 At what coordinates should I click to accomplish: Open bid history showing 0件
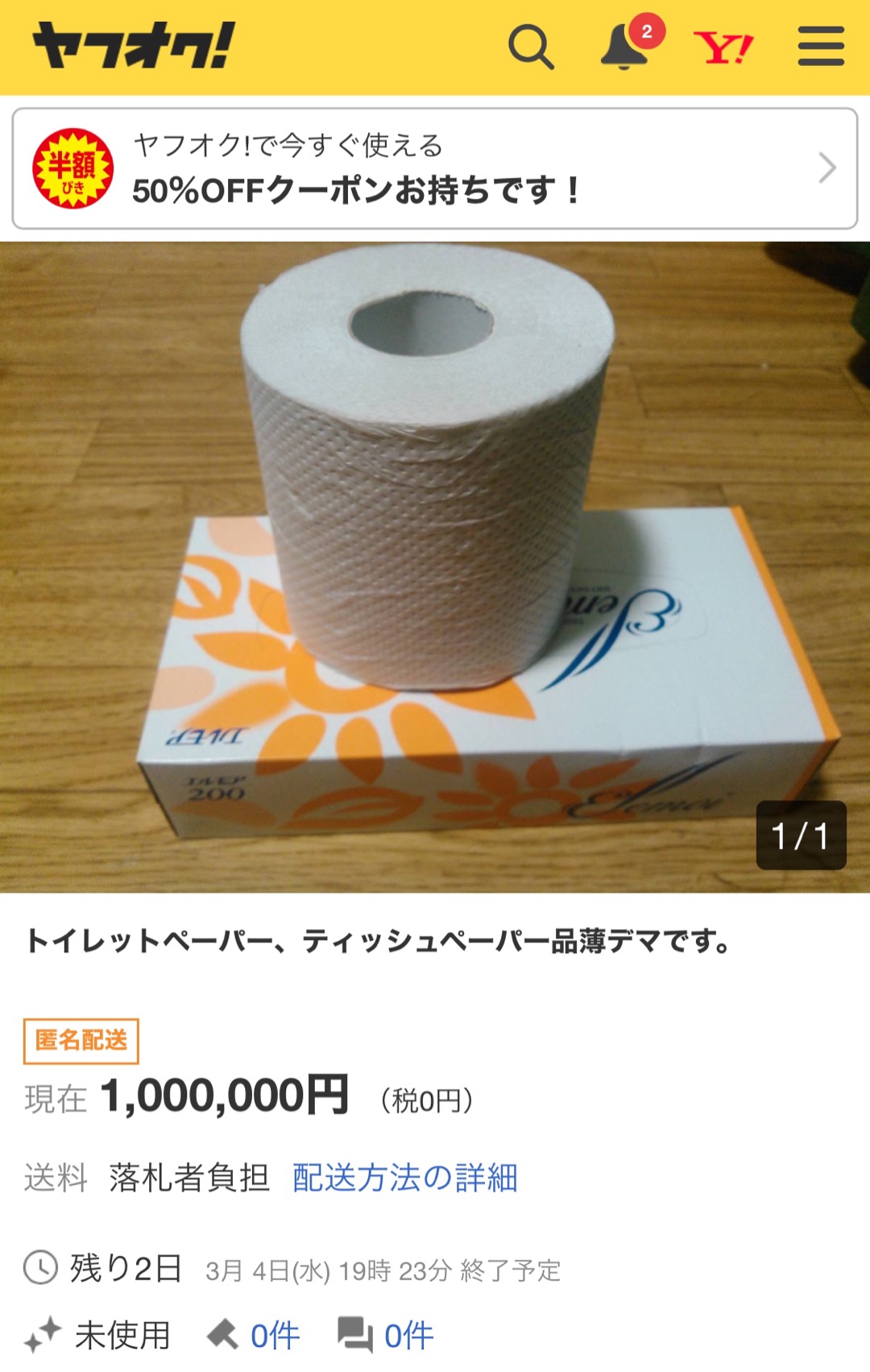coord(255,1336)
